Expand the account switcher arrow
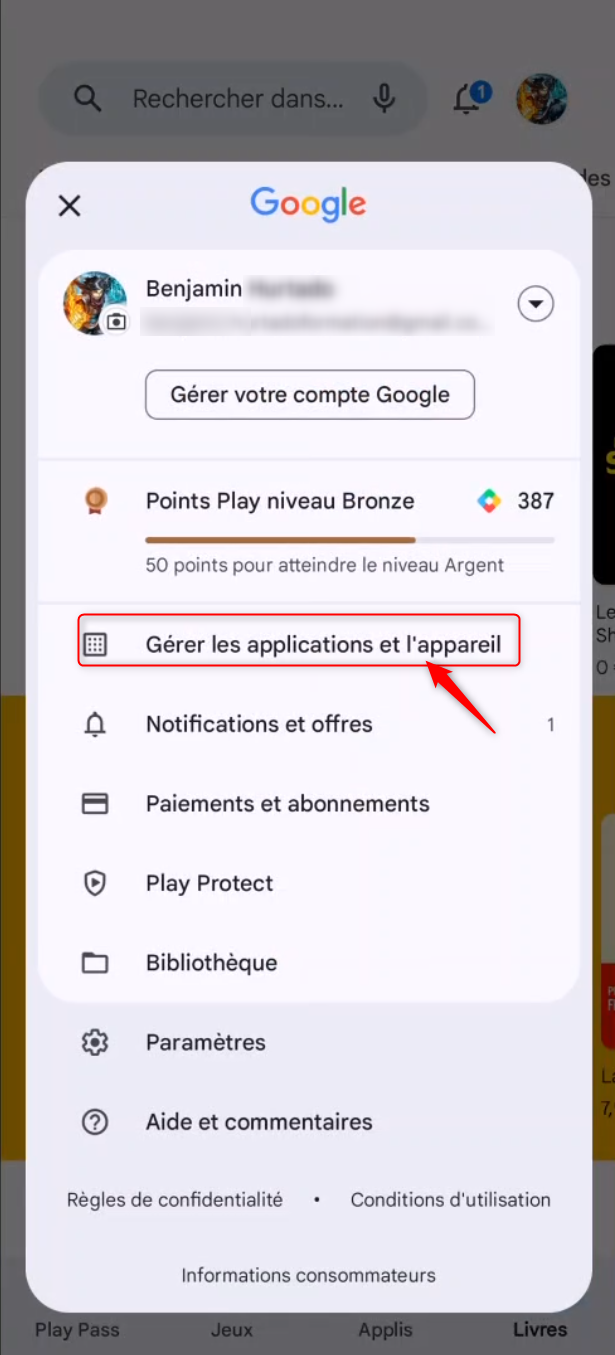This screenshot has width=615, height=1355. (535, 303)
